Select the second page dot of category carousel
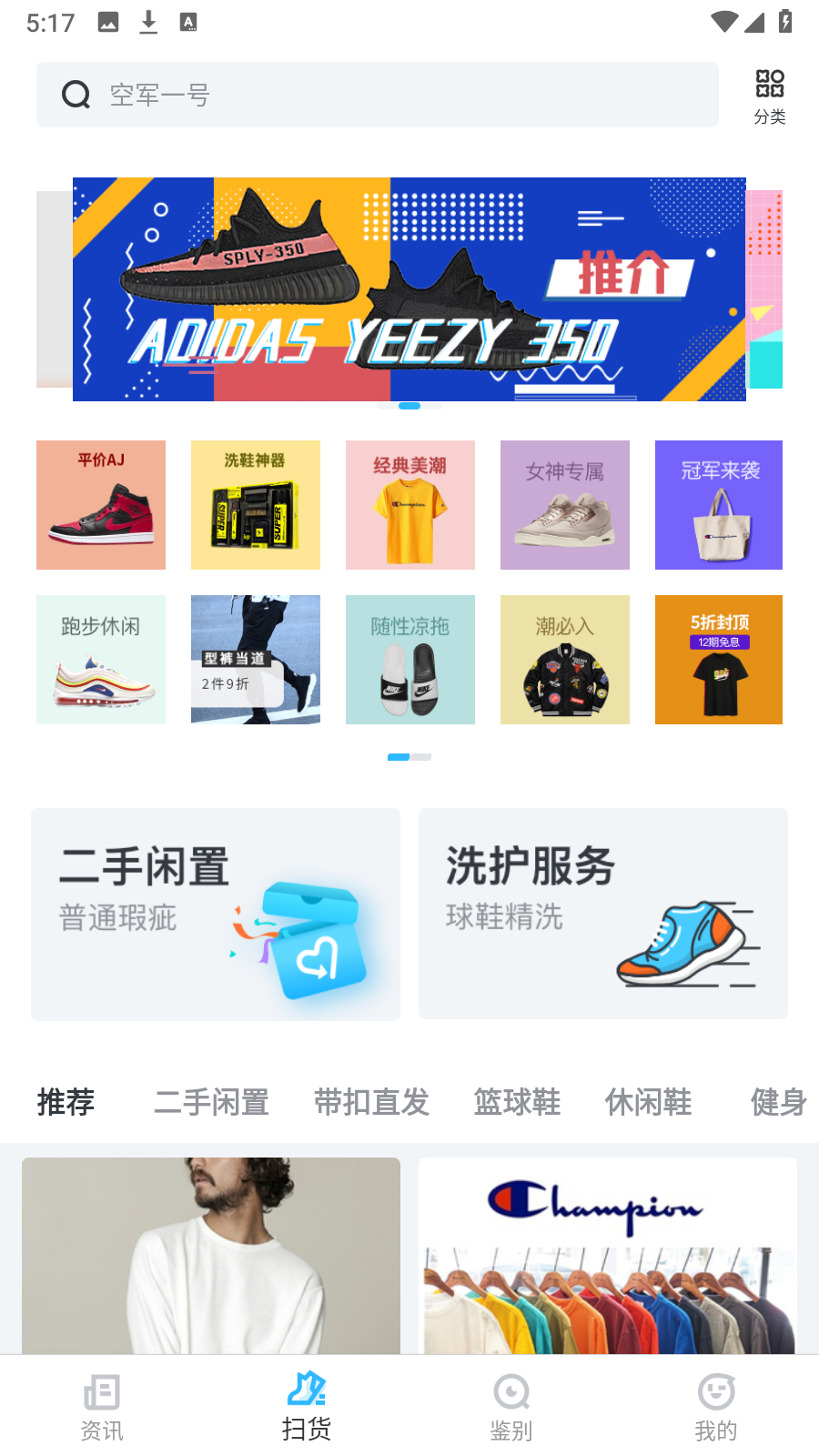Screen dimensions: 819x1456 click(421, 756)
